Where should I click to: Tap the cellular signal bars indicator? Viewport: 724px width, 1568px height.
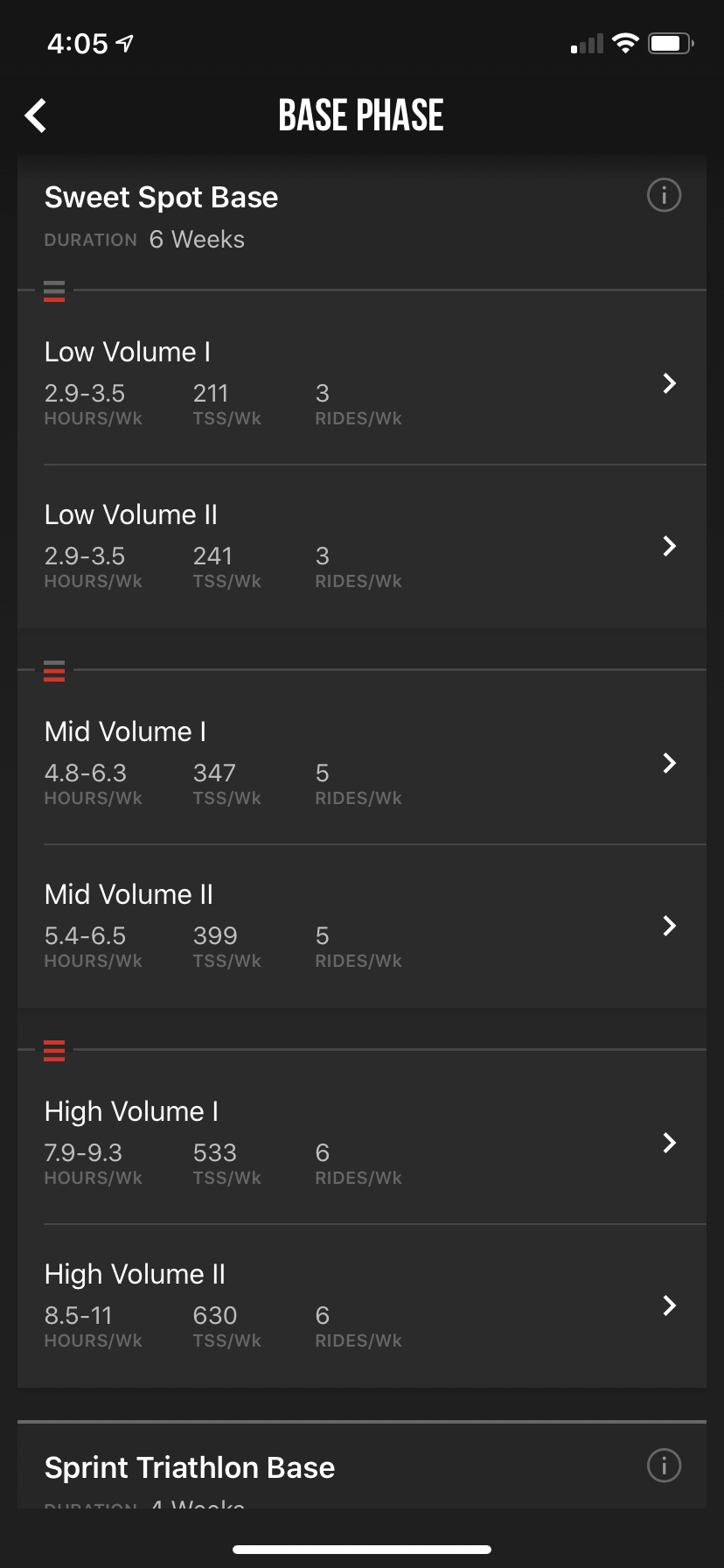(x=586, y=42)
